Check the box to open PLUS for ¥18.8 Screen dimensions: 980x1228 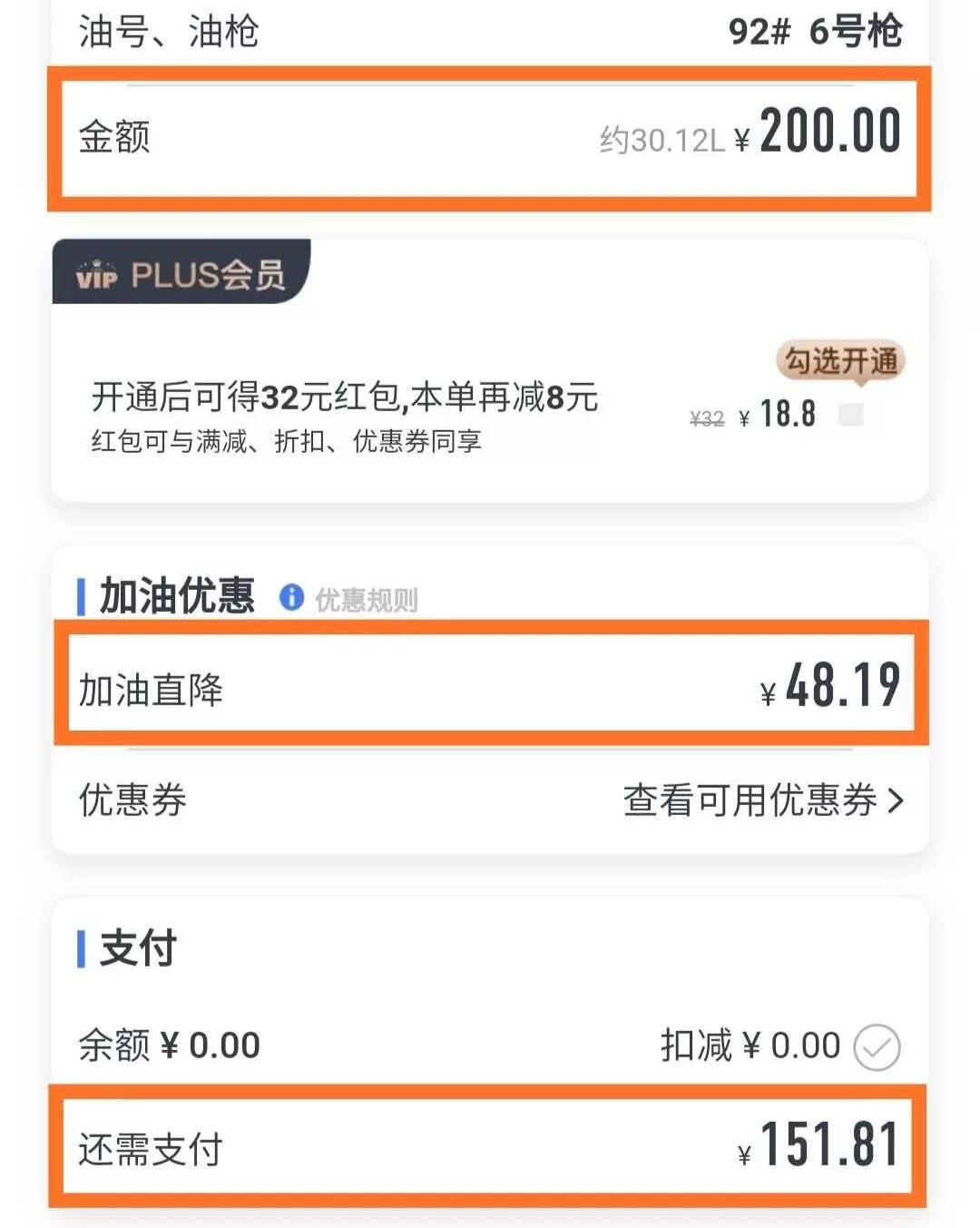pyautogui.click(x=853, y=415)
